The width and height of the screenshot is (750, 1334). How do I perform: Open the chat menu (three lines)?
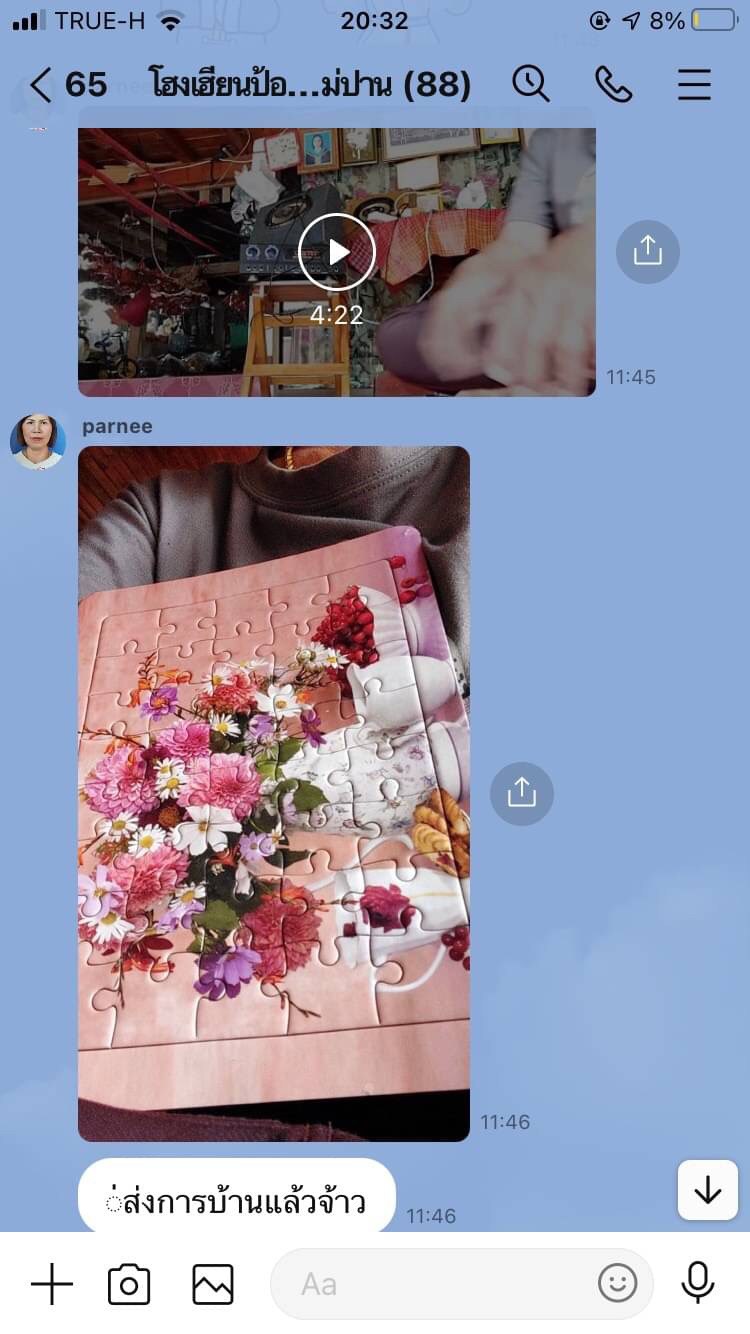(x=694, y=84)
